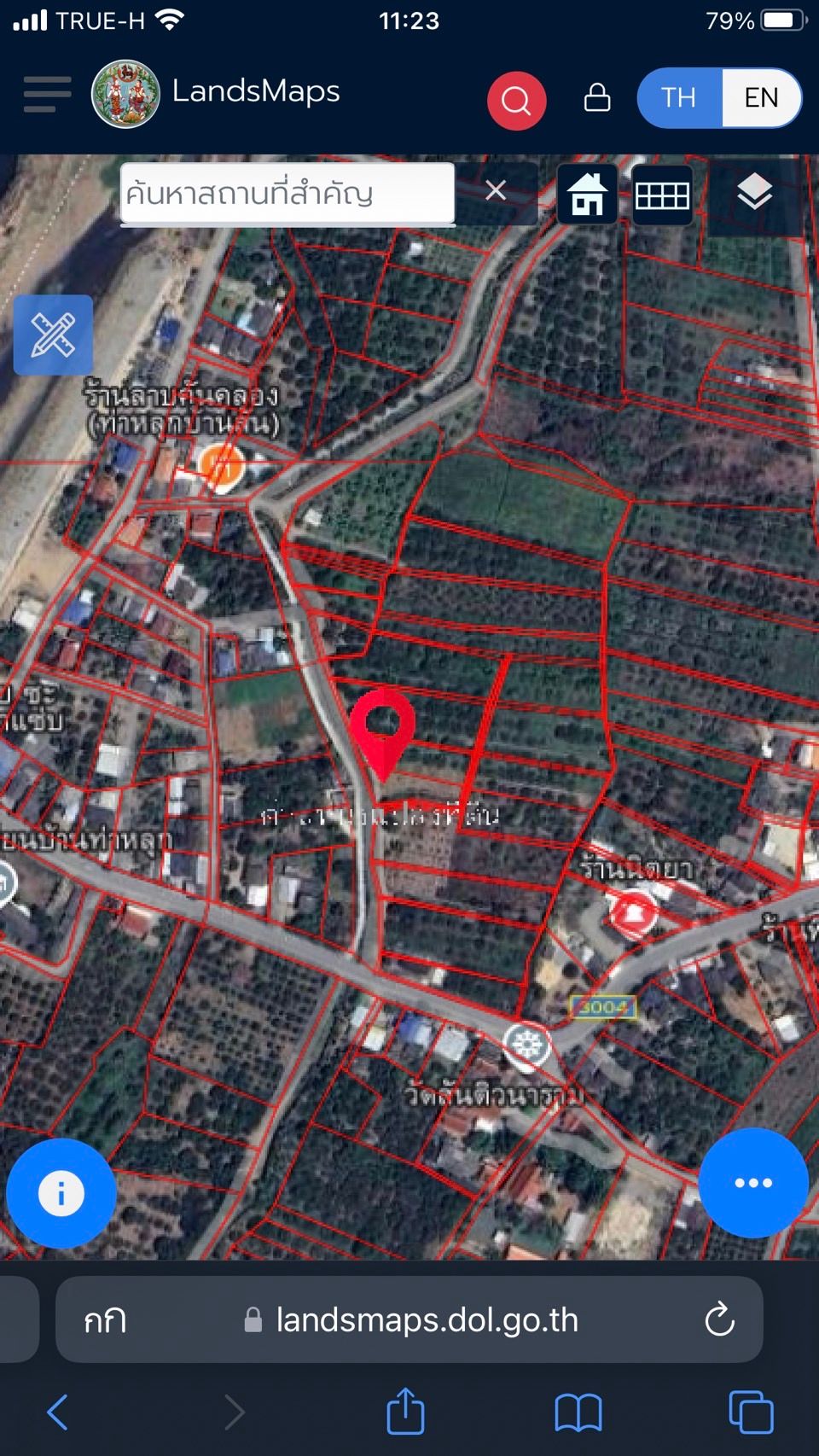Open the lock login icon
Screen dimensions: 819x1456
click(597, 97)
